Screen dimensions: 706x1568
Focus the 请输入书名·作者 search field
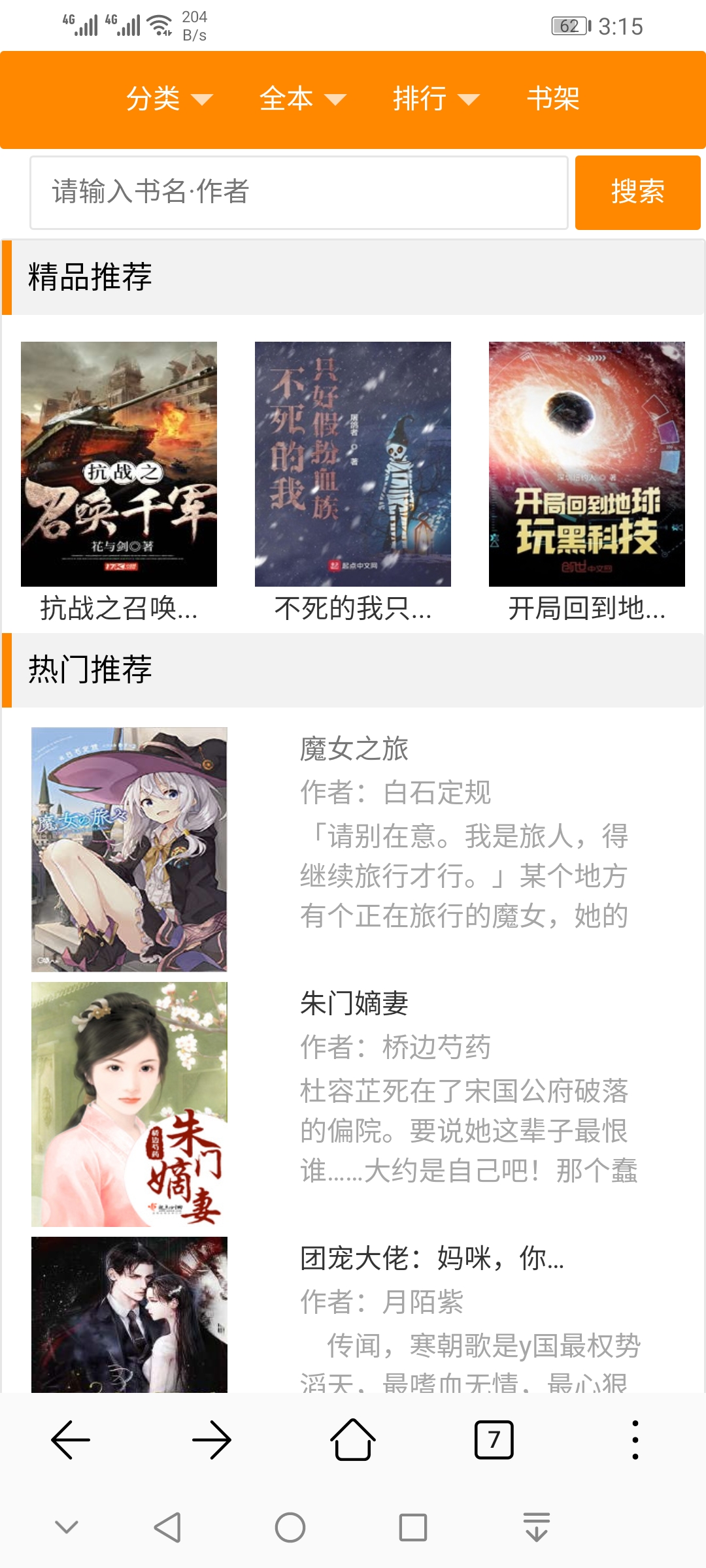pyautogui.click(x=299, y=192)
